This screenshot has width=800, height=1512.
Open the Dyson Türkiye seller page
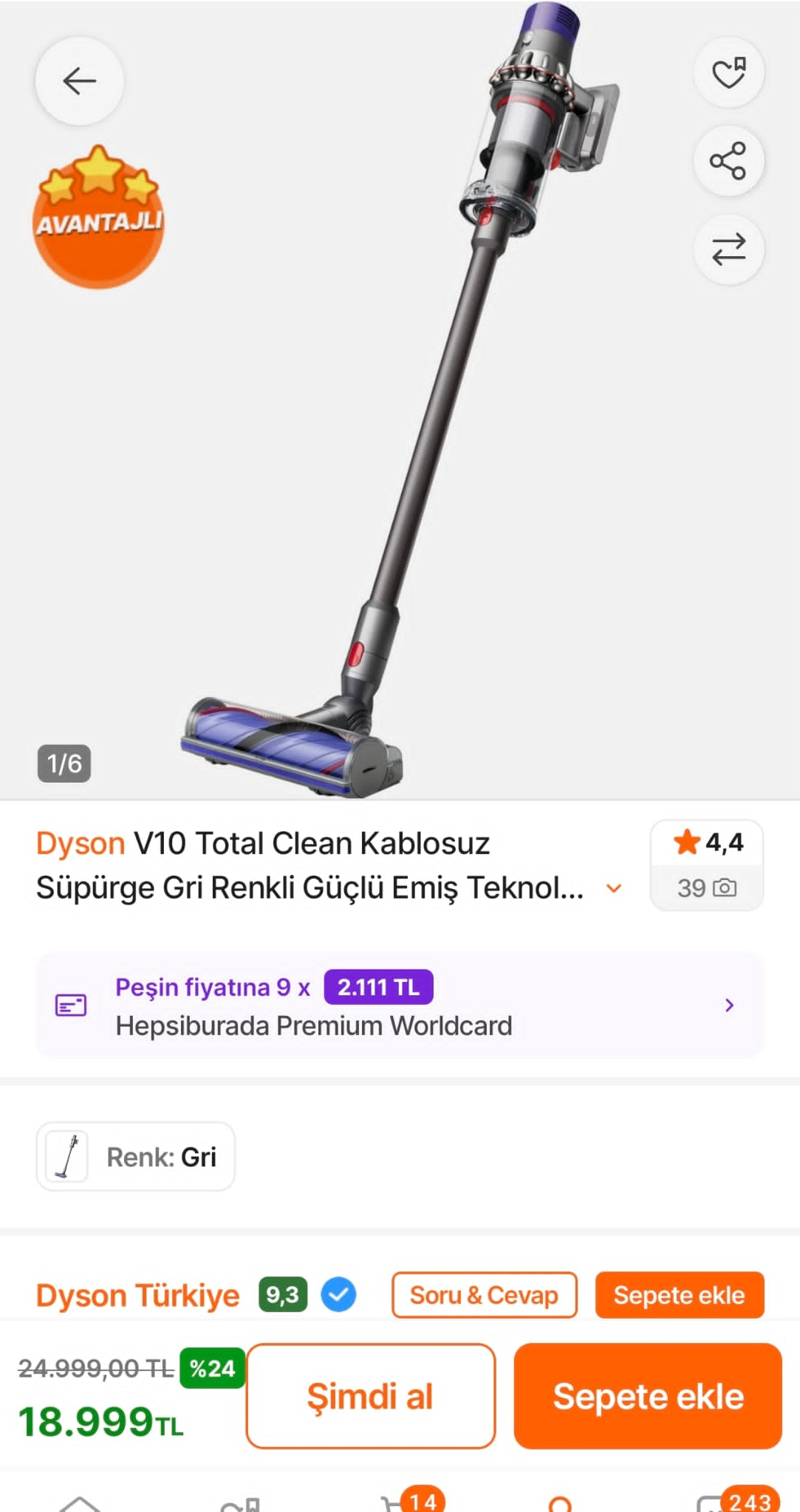click(138, 1295)
